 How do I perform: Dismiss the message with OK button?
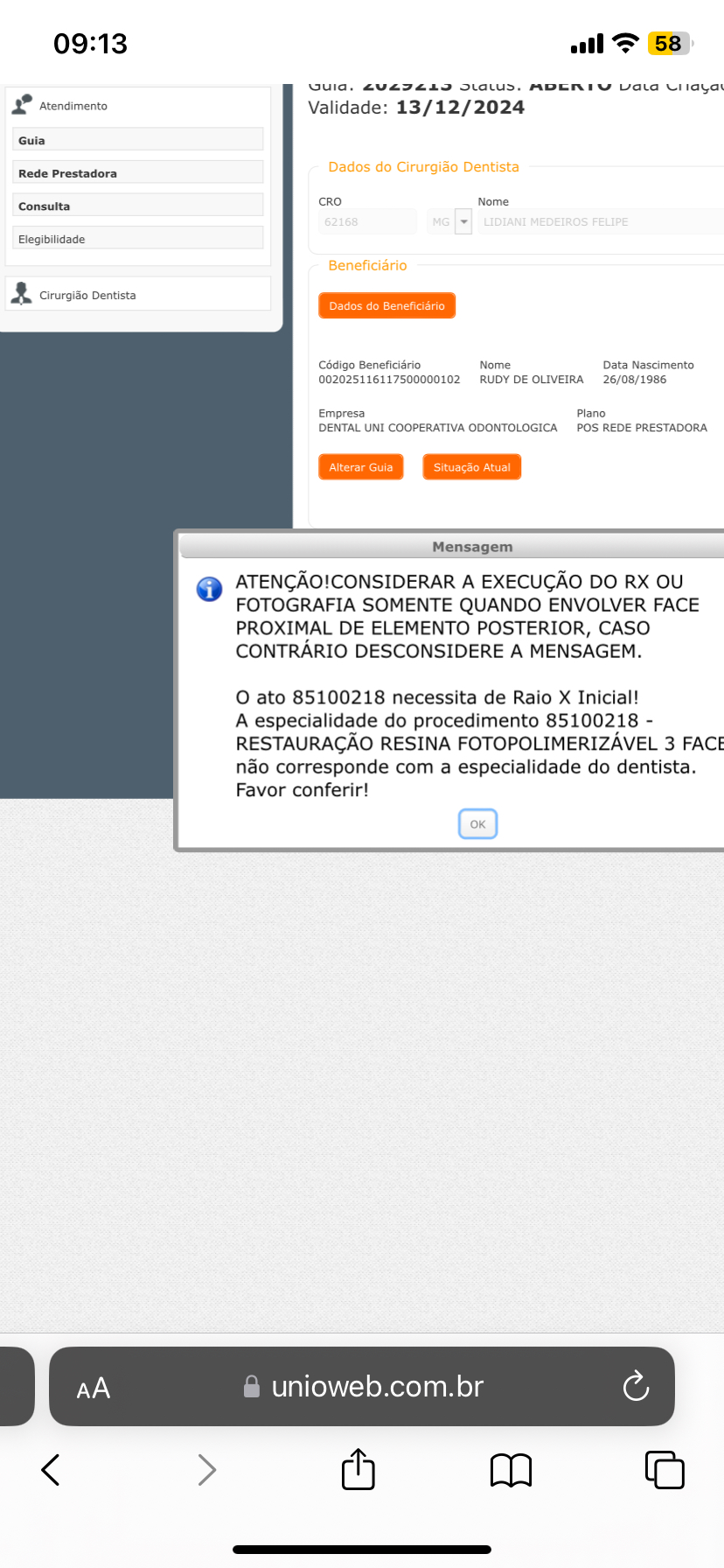click(477, 824)
